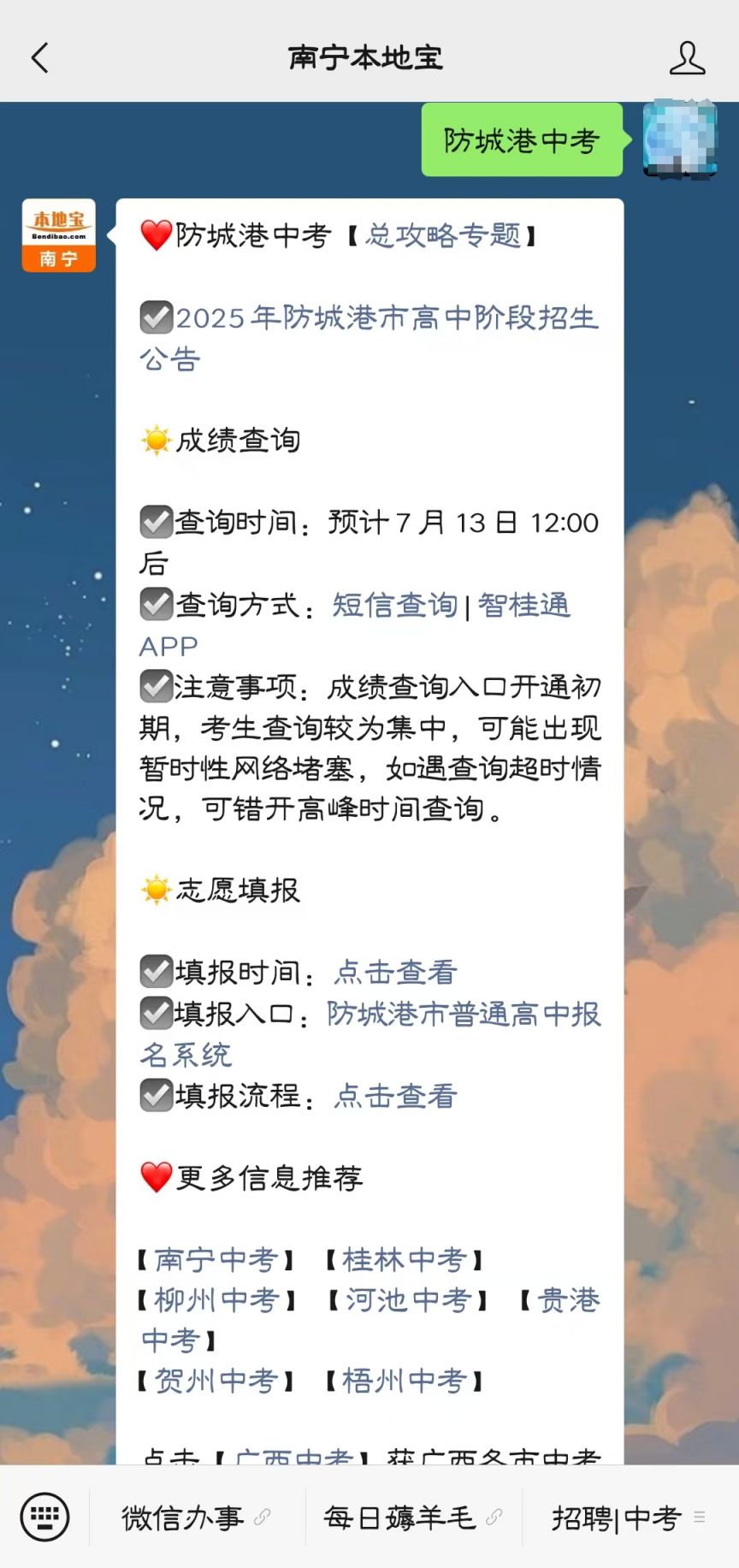View 填报时间 via 点击查看
The height and width of the screenshot is (1568, 739).
click(395, 973)
